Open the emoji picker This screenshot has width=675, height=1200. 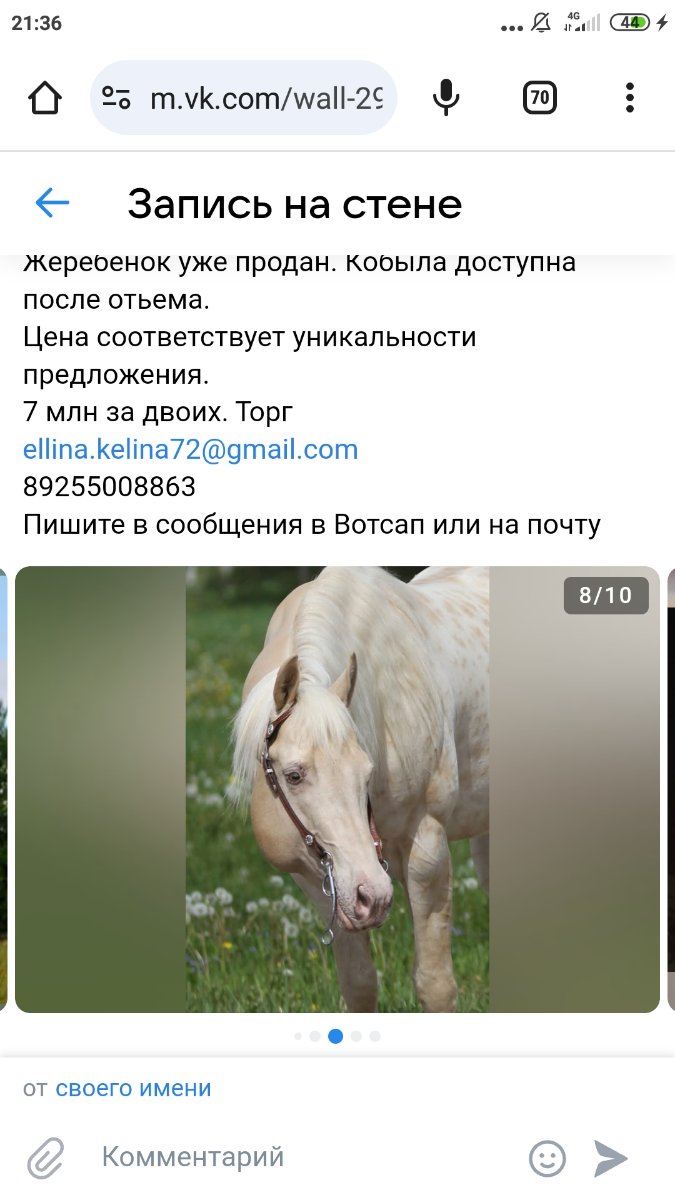[x=547, y=1158]
